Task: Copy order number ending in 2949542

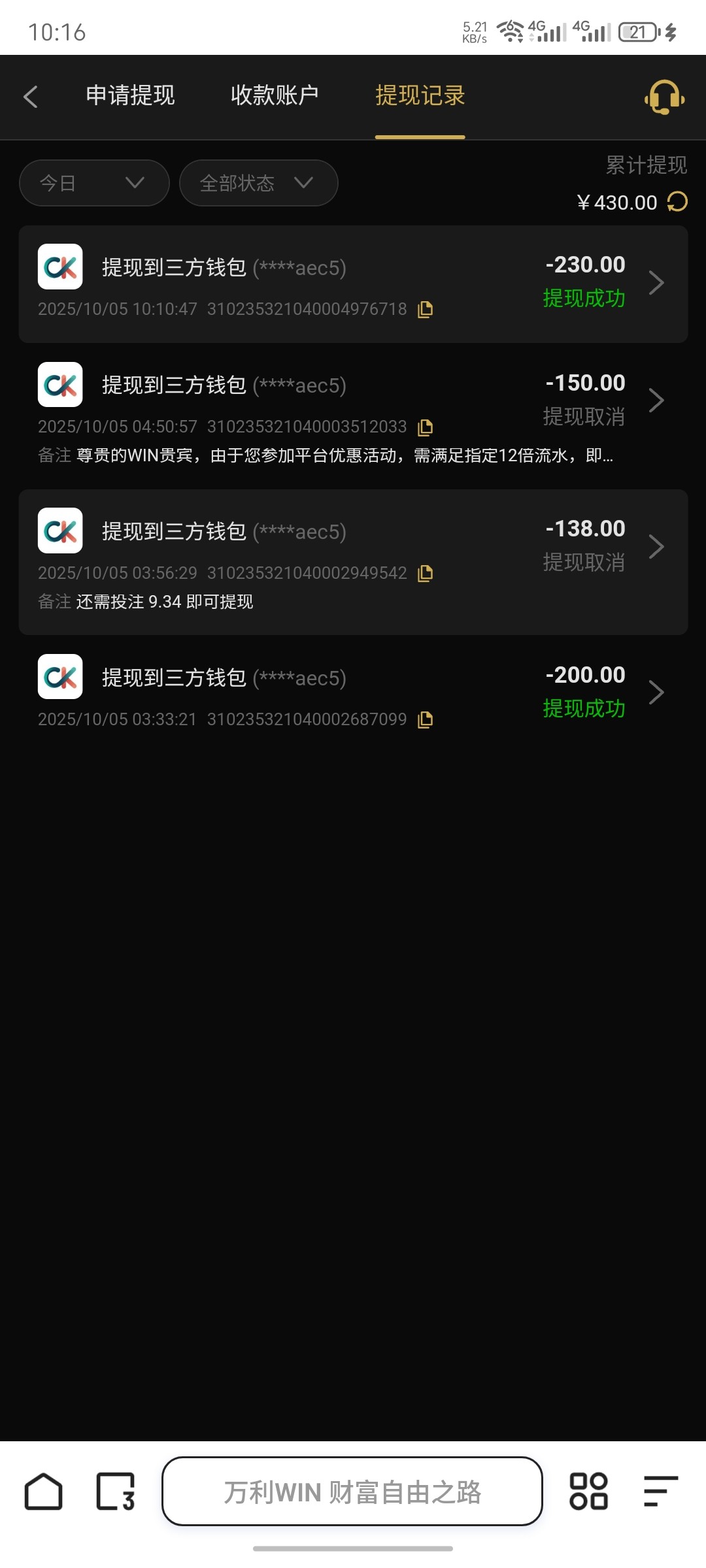Action: click(x=426, y=573)
